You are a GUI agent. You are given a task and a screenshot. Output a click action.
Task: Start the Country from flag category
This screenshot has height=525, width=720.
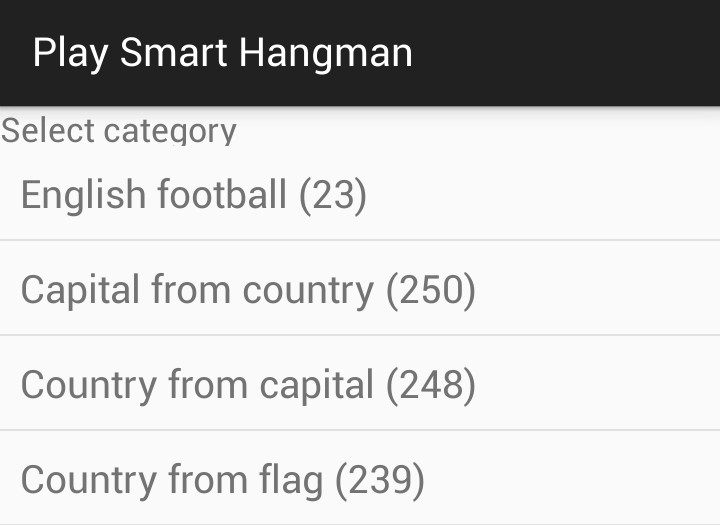click(x=222, y=480)
